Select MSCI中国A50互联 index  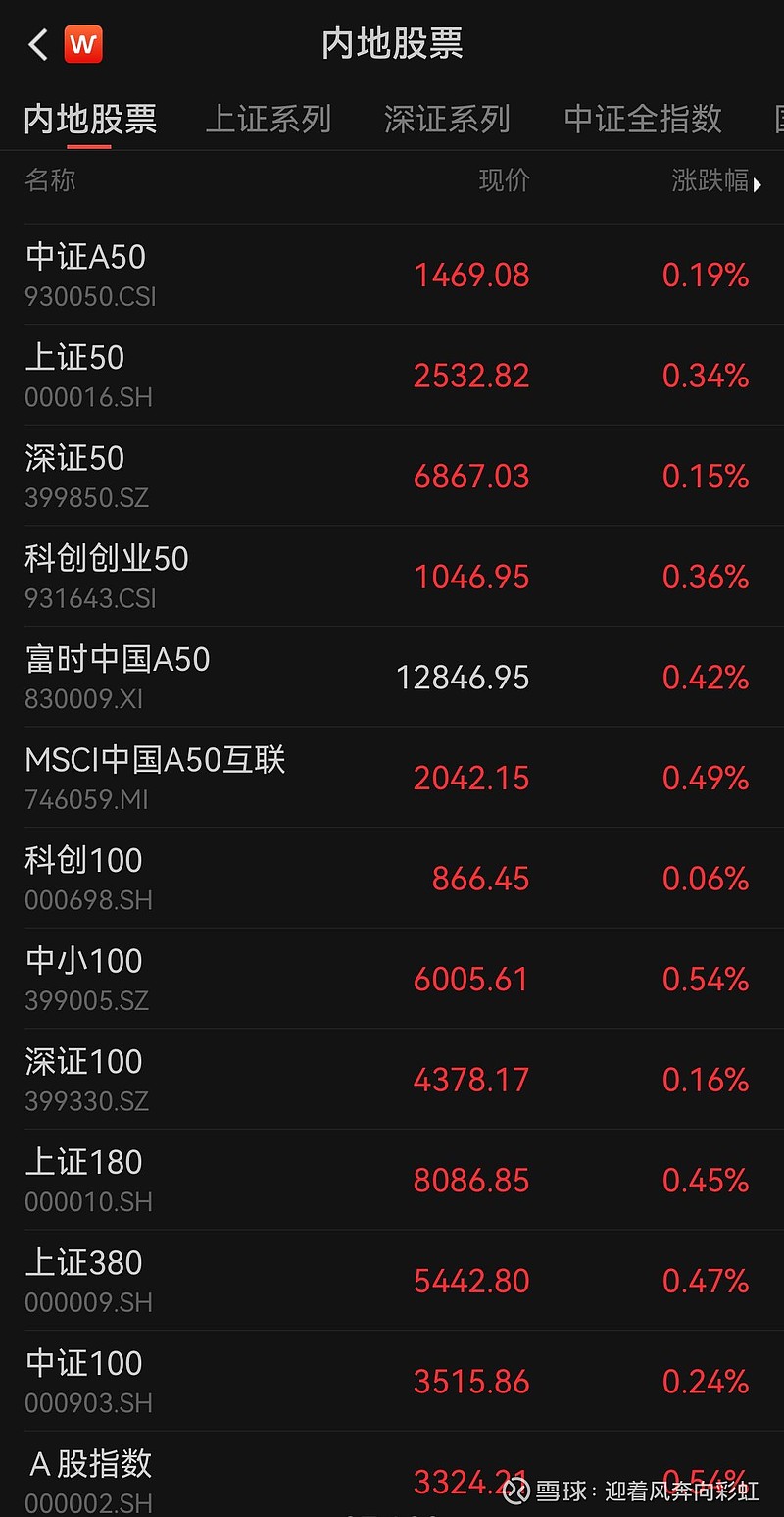(392, 777)
